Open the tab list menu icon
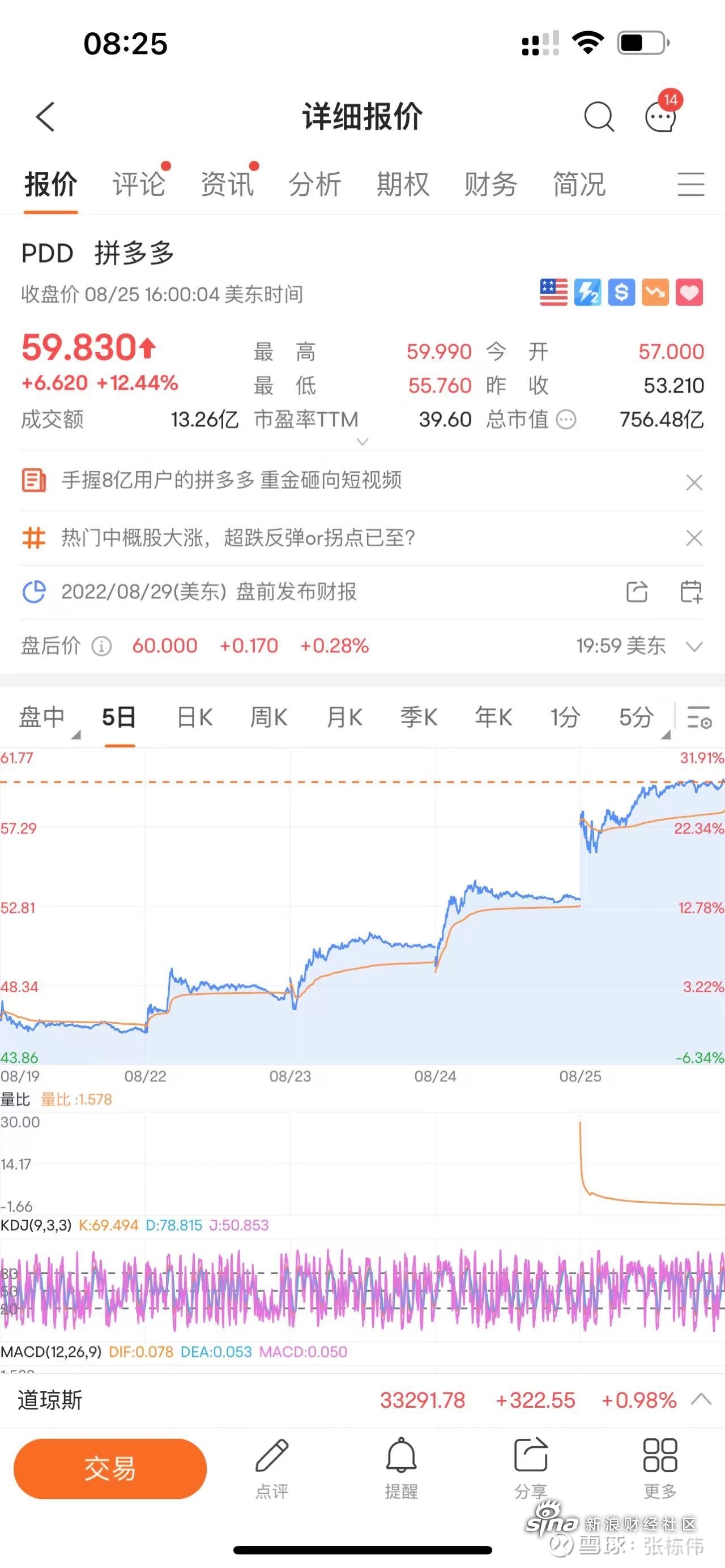725x1568 pixels. (691, 184)
